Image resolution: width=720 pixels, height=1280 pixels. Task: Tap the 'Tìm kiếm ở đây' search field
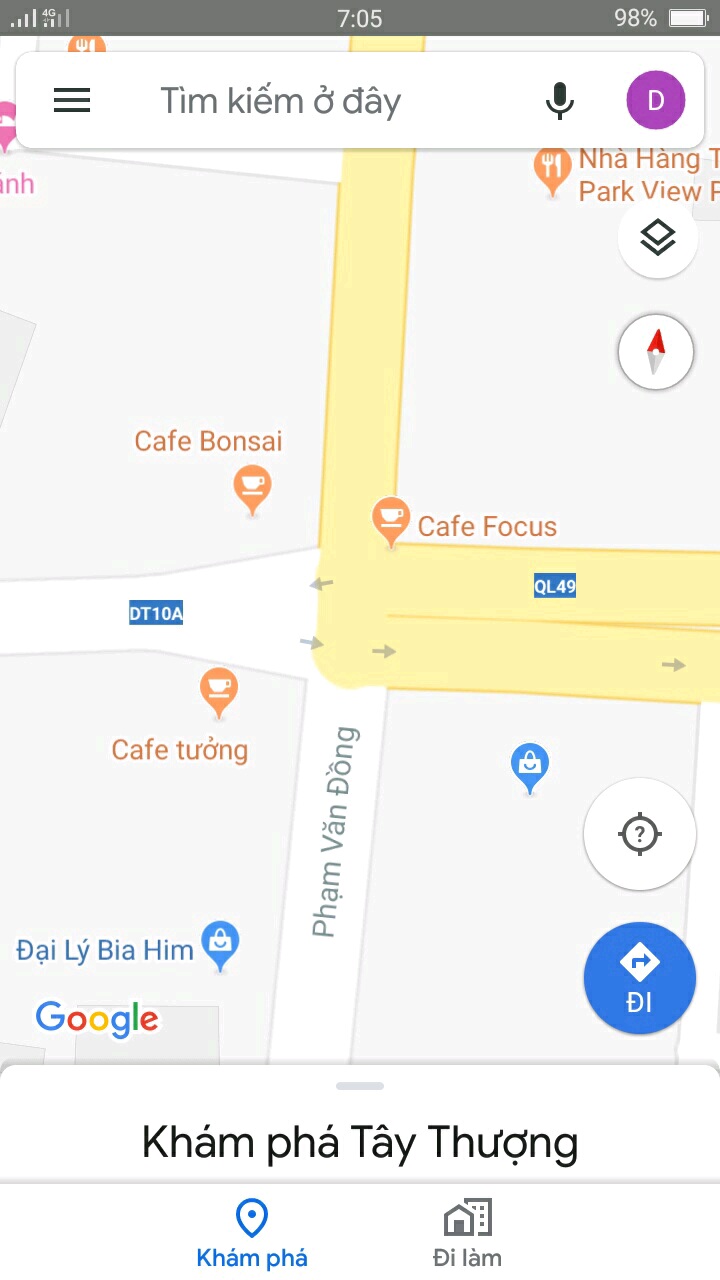pos(300,101)
